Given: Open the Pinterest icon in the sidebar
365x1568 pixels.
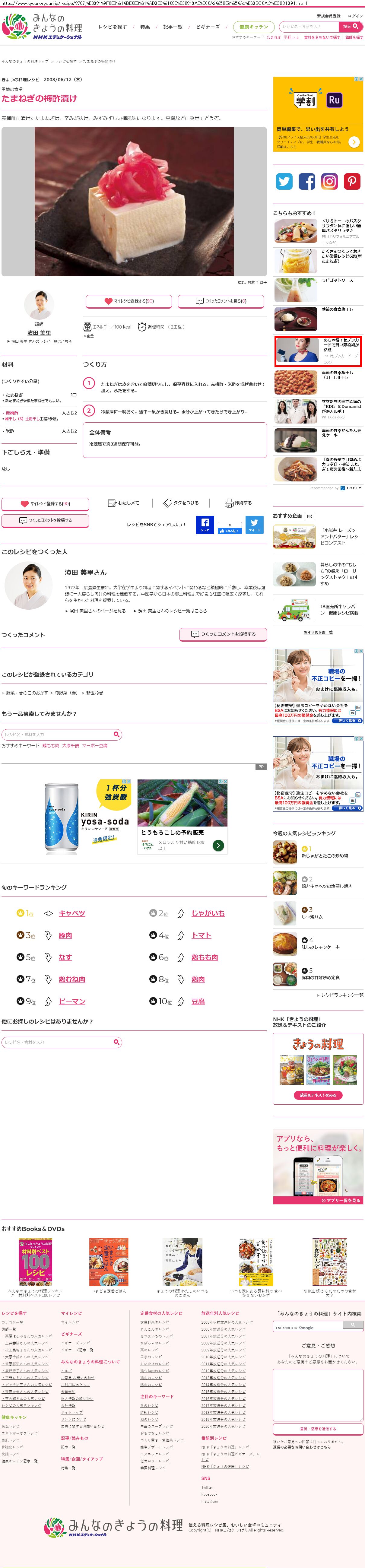Looking at the screenshot, I should 352,181.
